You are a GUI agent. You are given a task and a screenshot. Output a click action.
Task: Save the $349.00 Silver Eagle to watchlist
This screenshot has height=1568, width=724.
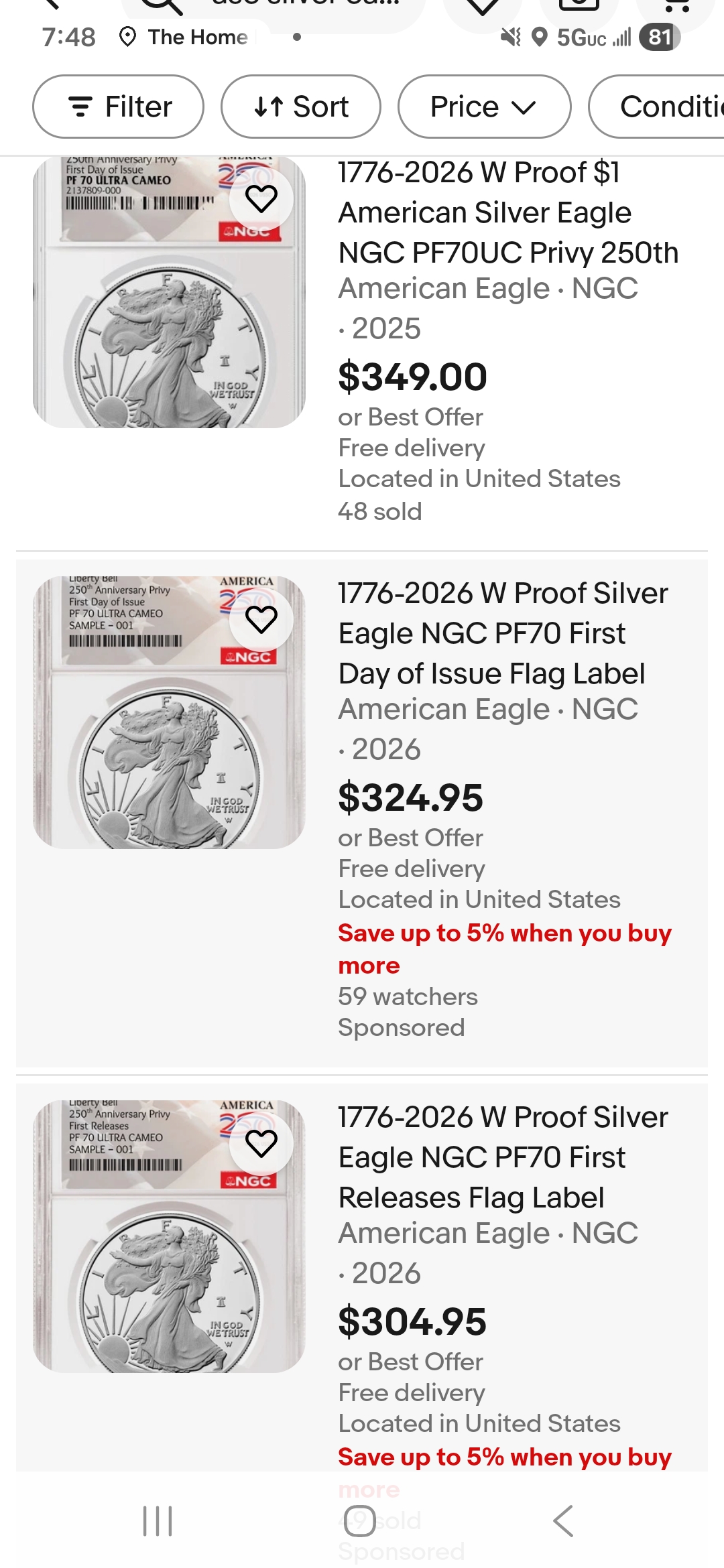261,198
